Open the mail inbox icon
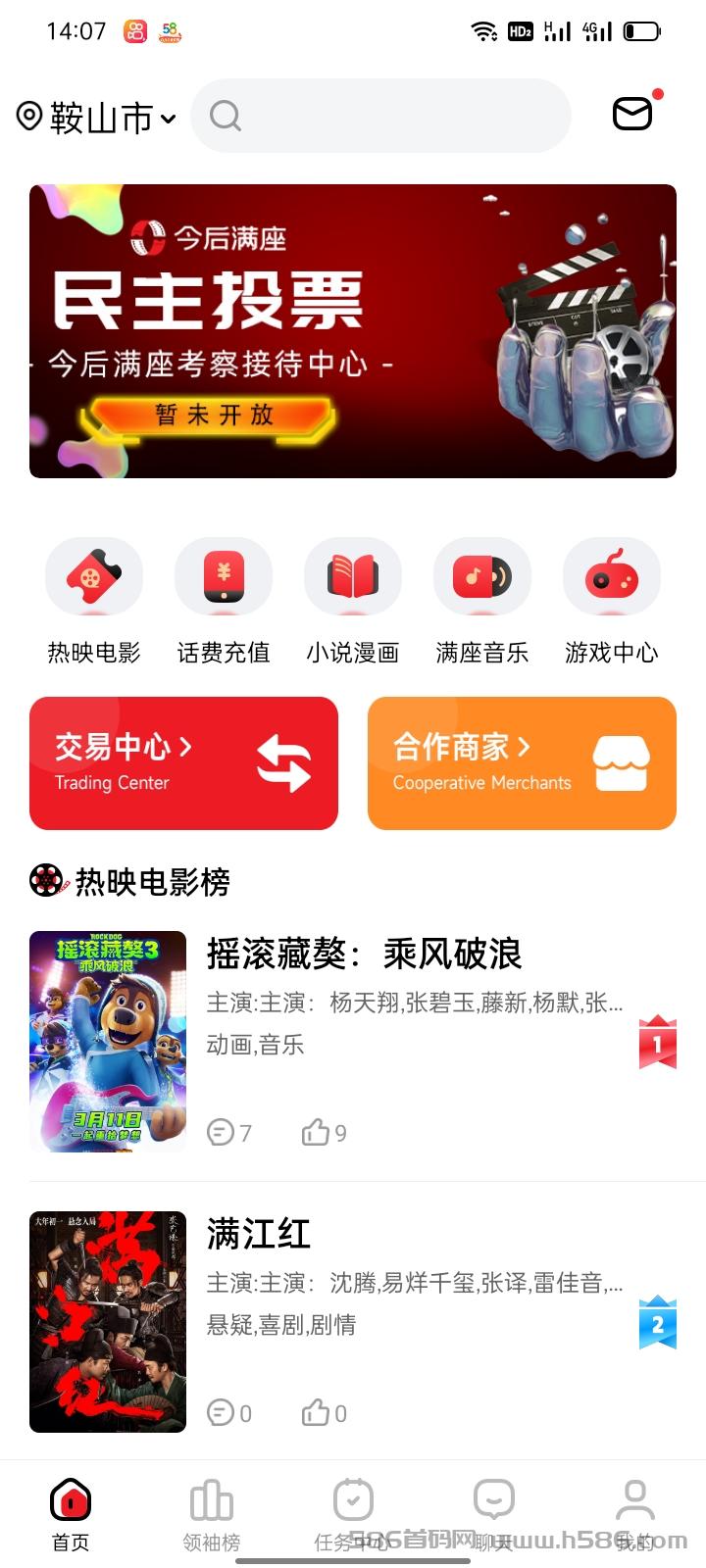706x1568 pixels. pyautogui.click(x=632, y=114)
